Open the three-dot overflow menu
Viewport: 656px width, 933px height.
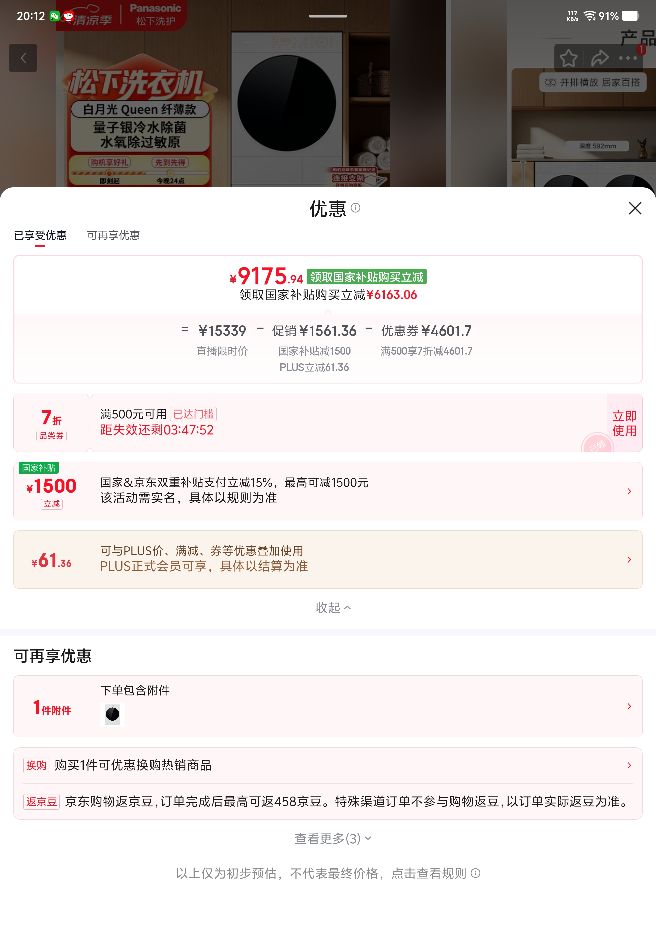tap(628, 58)
